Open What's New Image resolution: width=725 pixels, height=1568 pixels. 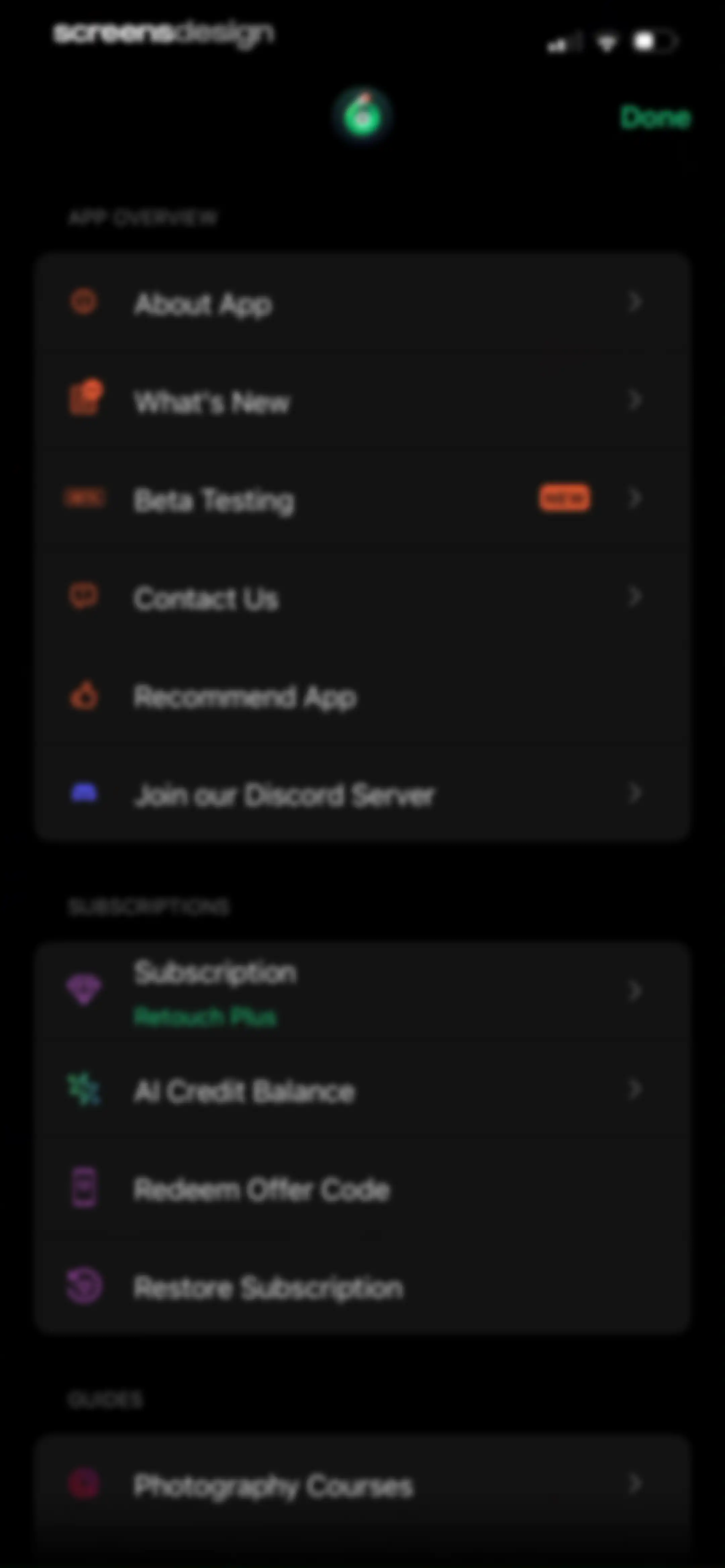click(362, 401)
